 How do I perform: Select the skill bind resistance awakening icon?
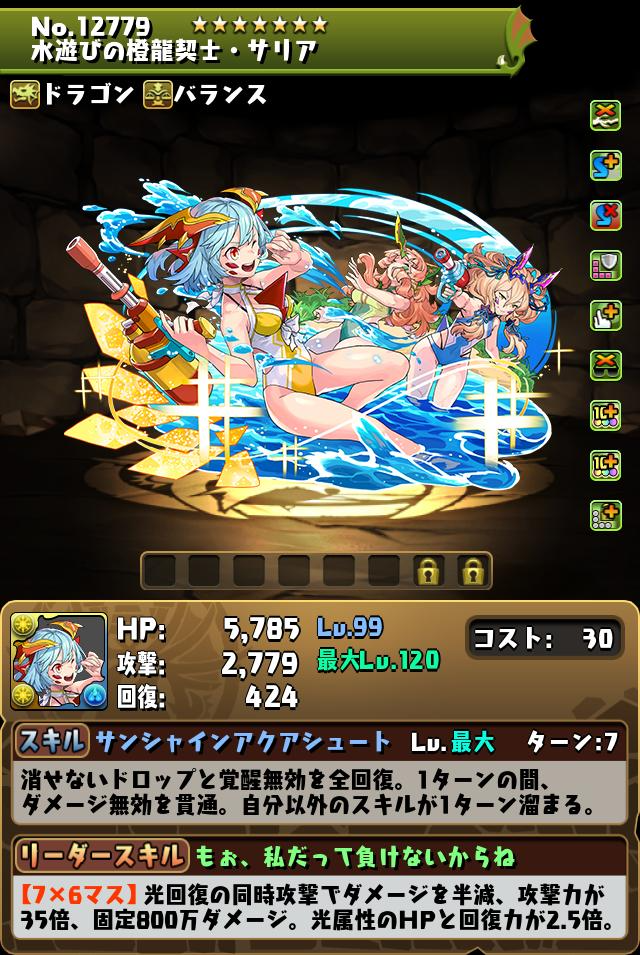(605, 215)
